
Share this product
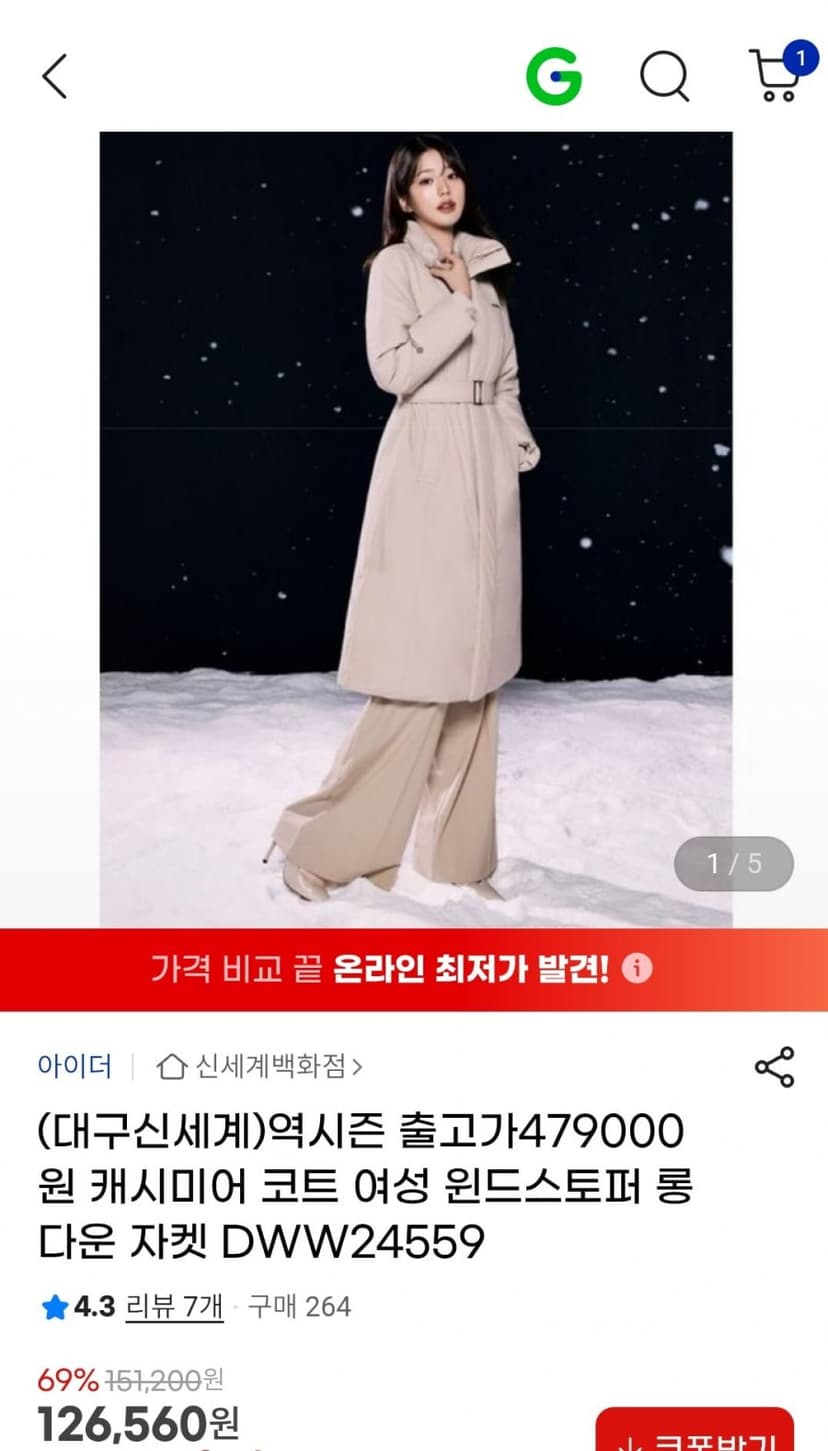[x=774, y=1067]
